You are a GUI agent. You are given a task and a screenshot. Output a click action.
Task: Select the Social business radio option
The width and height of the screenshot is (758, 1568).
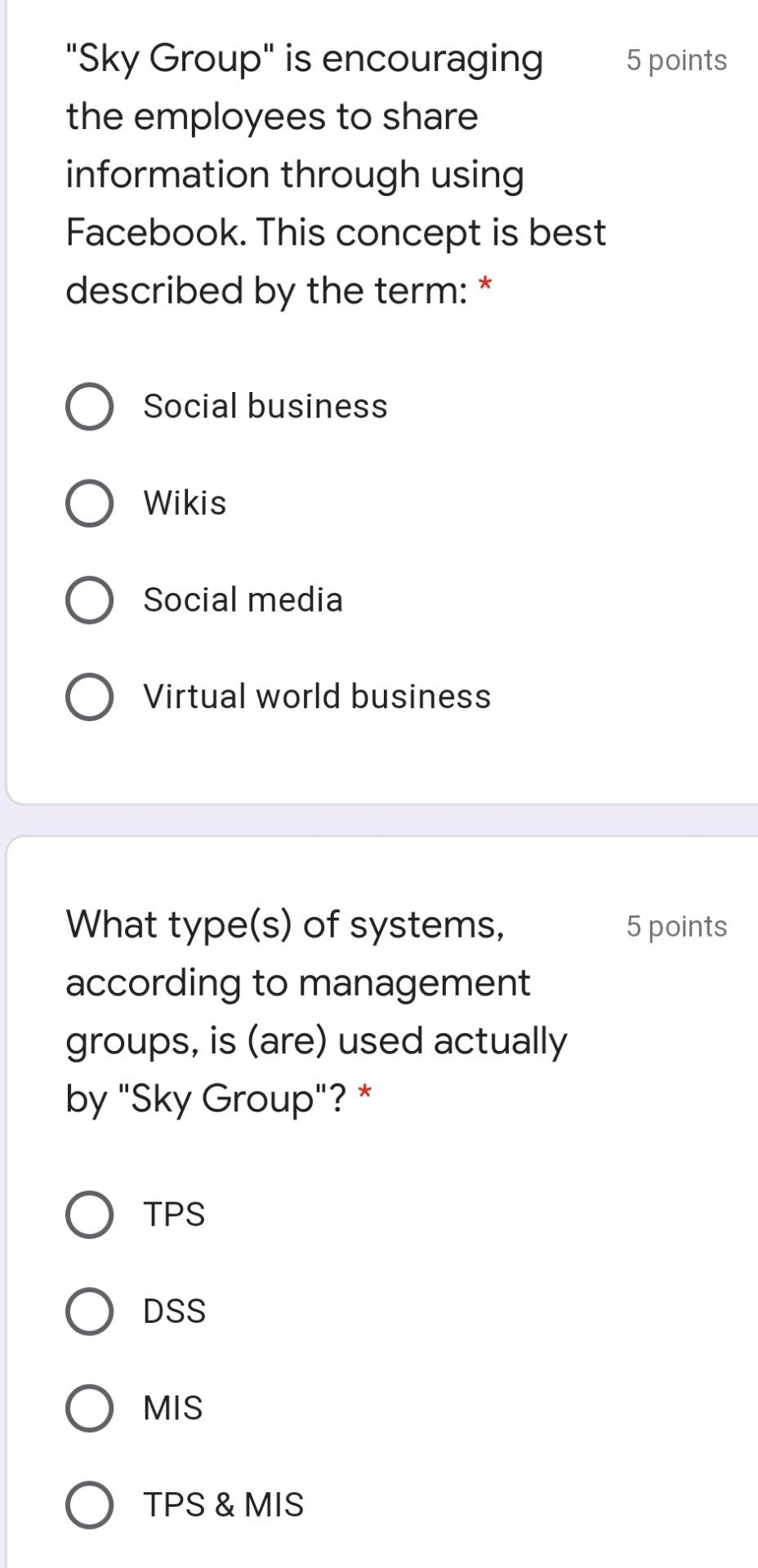pos(89,406)
